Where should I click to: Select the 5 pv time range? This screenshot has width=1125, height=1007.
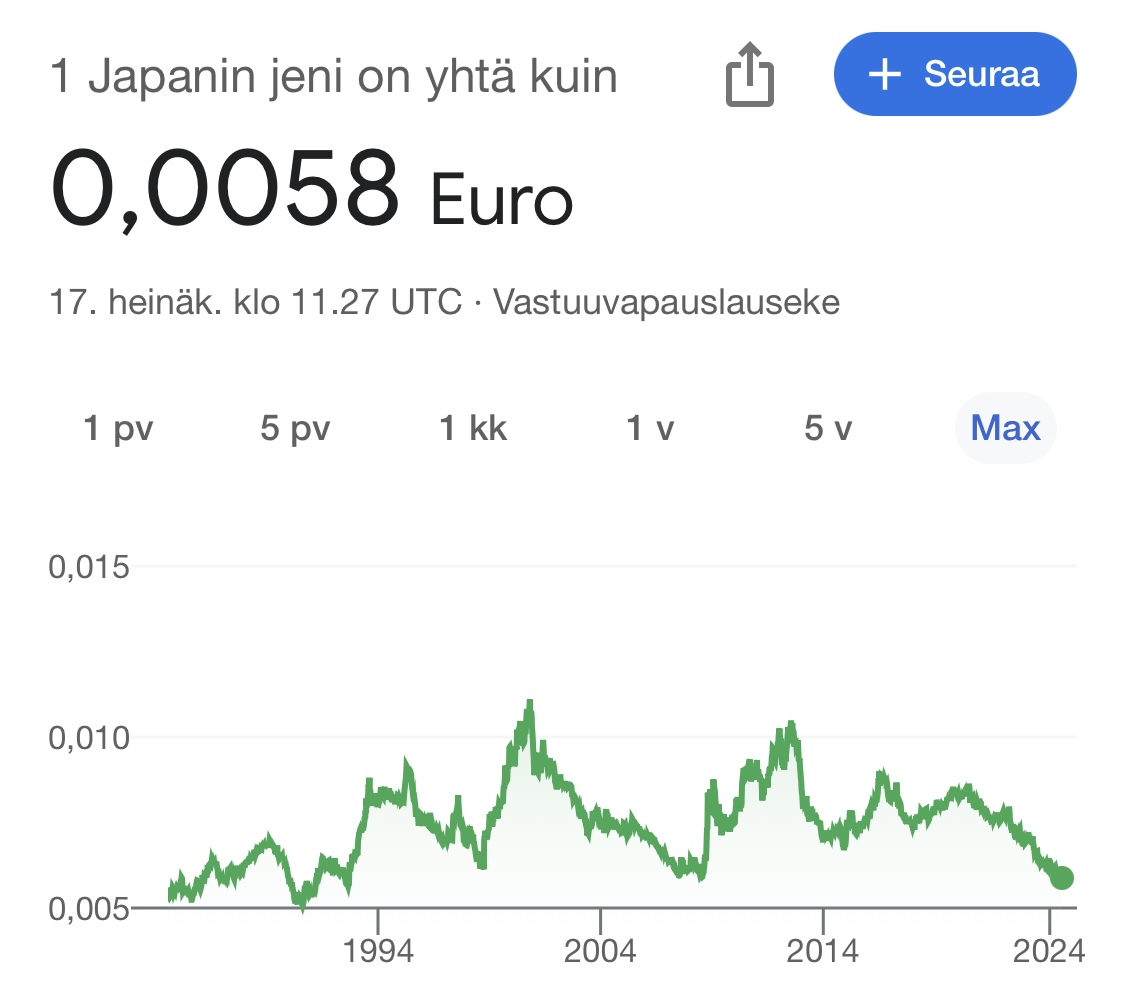[x=295, y=429]
